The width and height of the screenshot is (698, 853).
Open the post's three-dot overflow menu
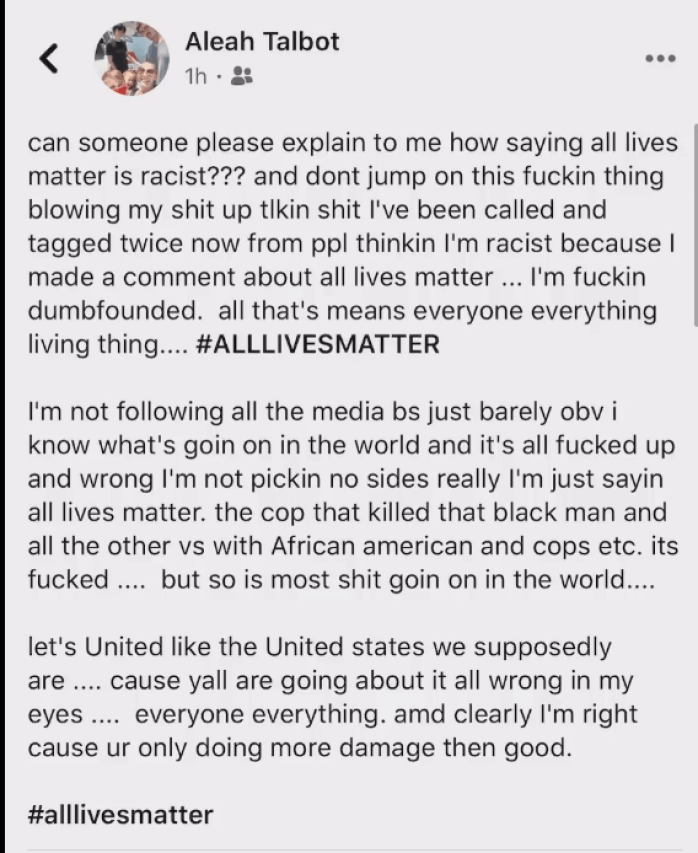[x=660, y=59]
